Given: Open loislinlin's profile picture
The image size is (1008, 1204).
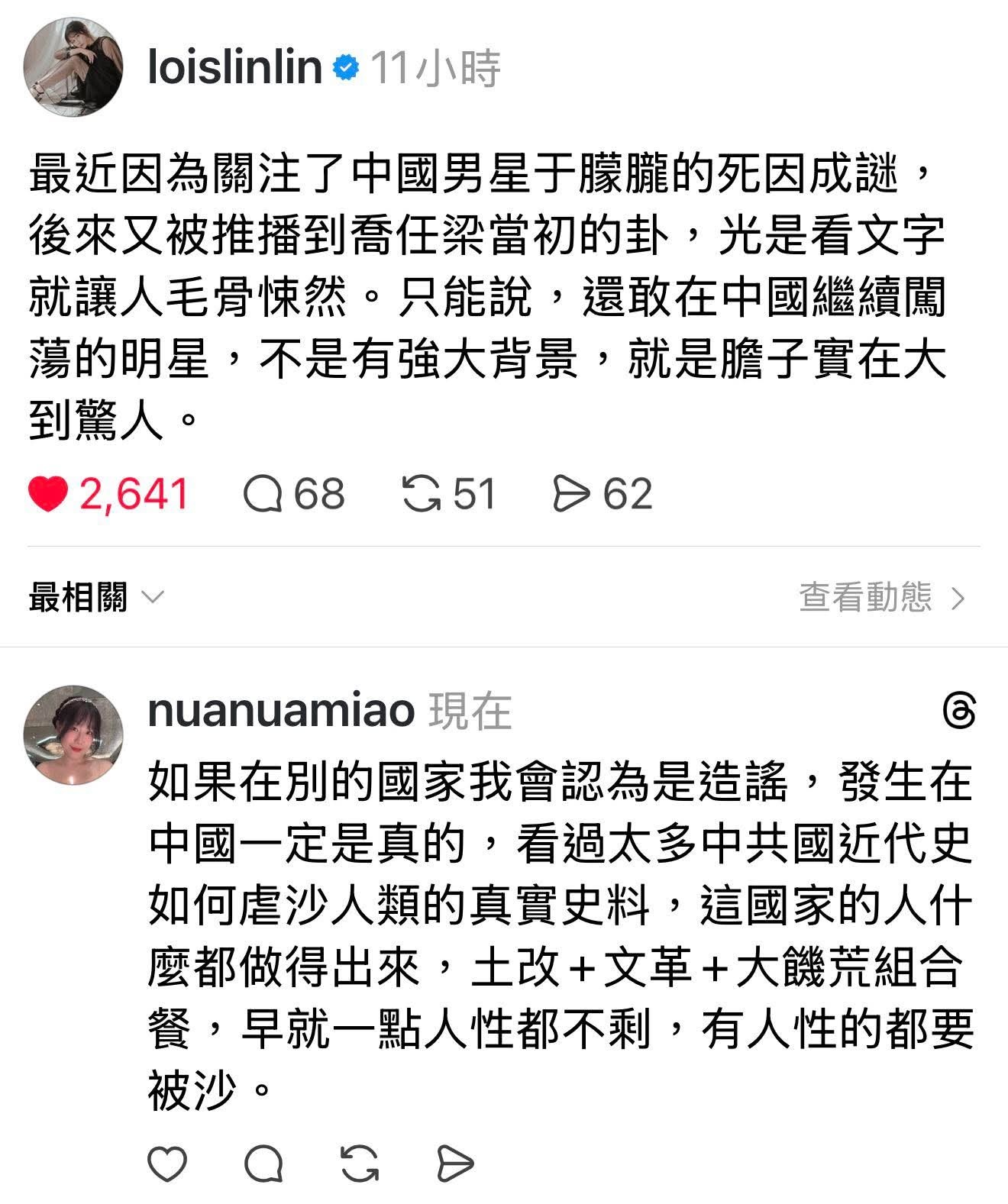Looking at the screenshot, I should click(74, 68).
